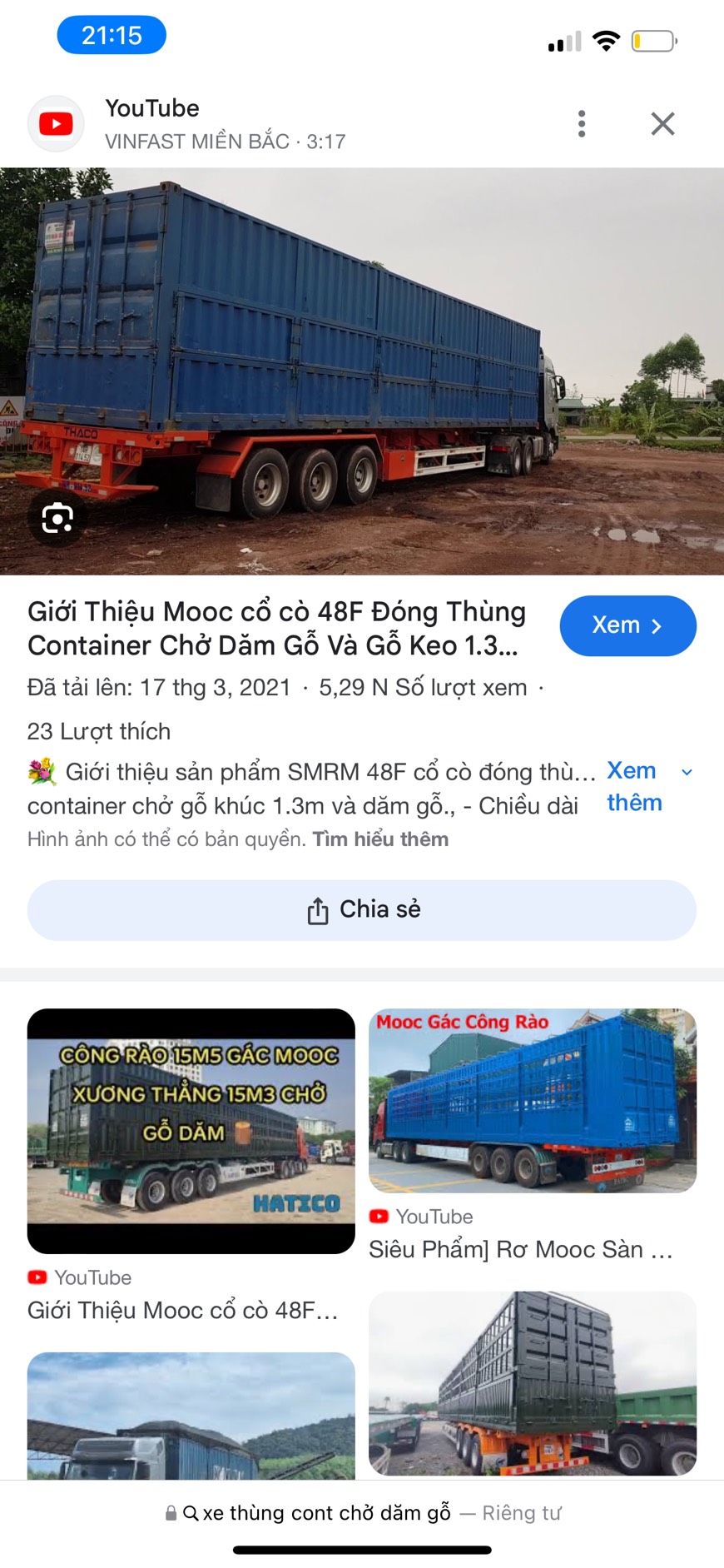
Task: Open the three-dot overflow menu
Action: (582, 124)
